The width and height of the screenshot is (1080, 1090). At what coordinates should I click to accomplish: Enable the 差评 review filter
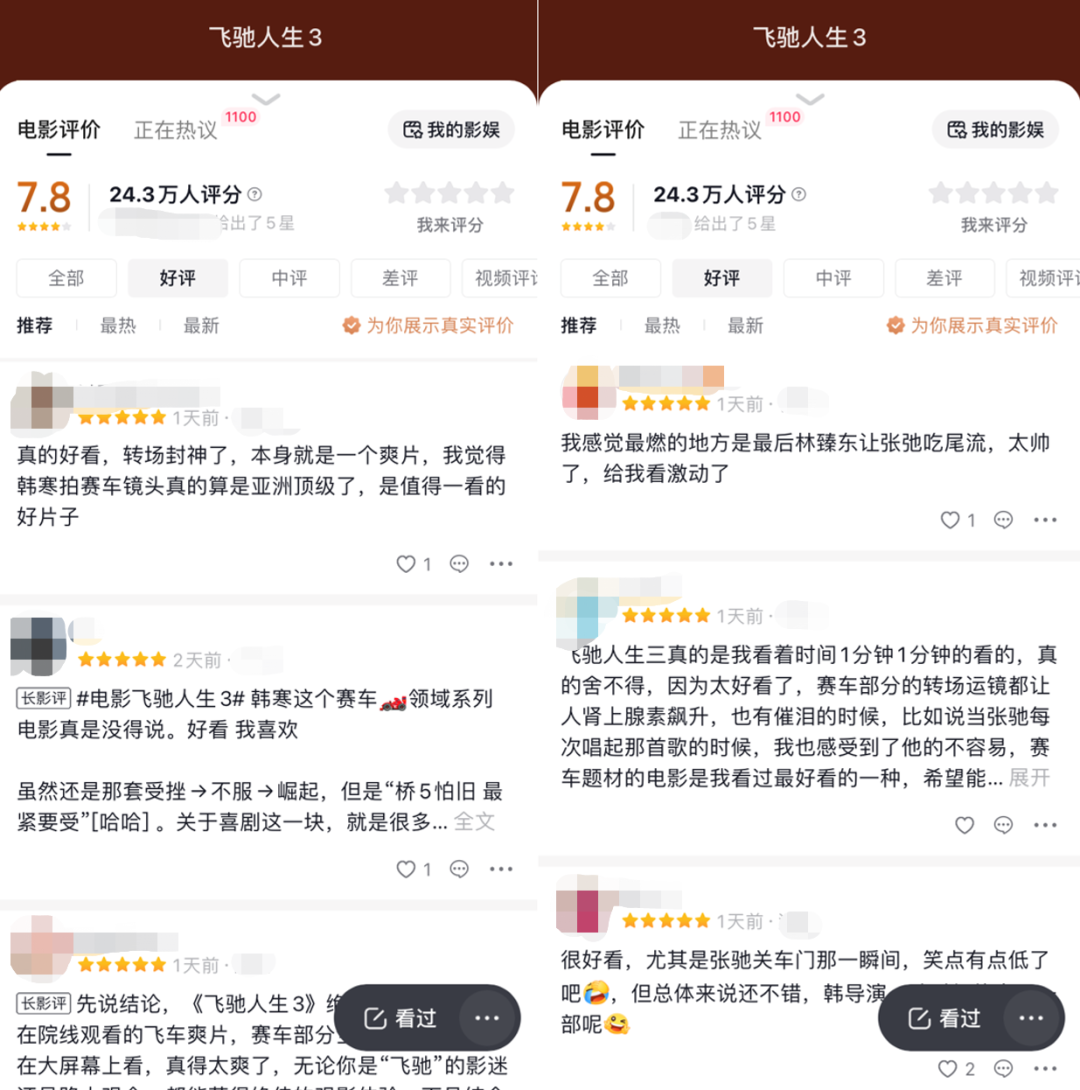click(x=400, y=278)
